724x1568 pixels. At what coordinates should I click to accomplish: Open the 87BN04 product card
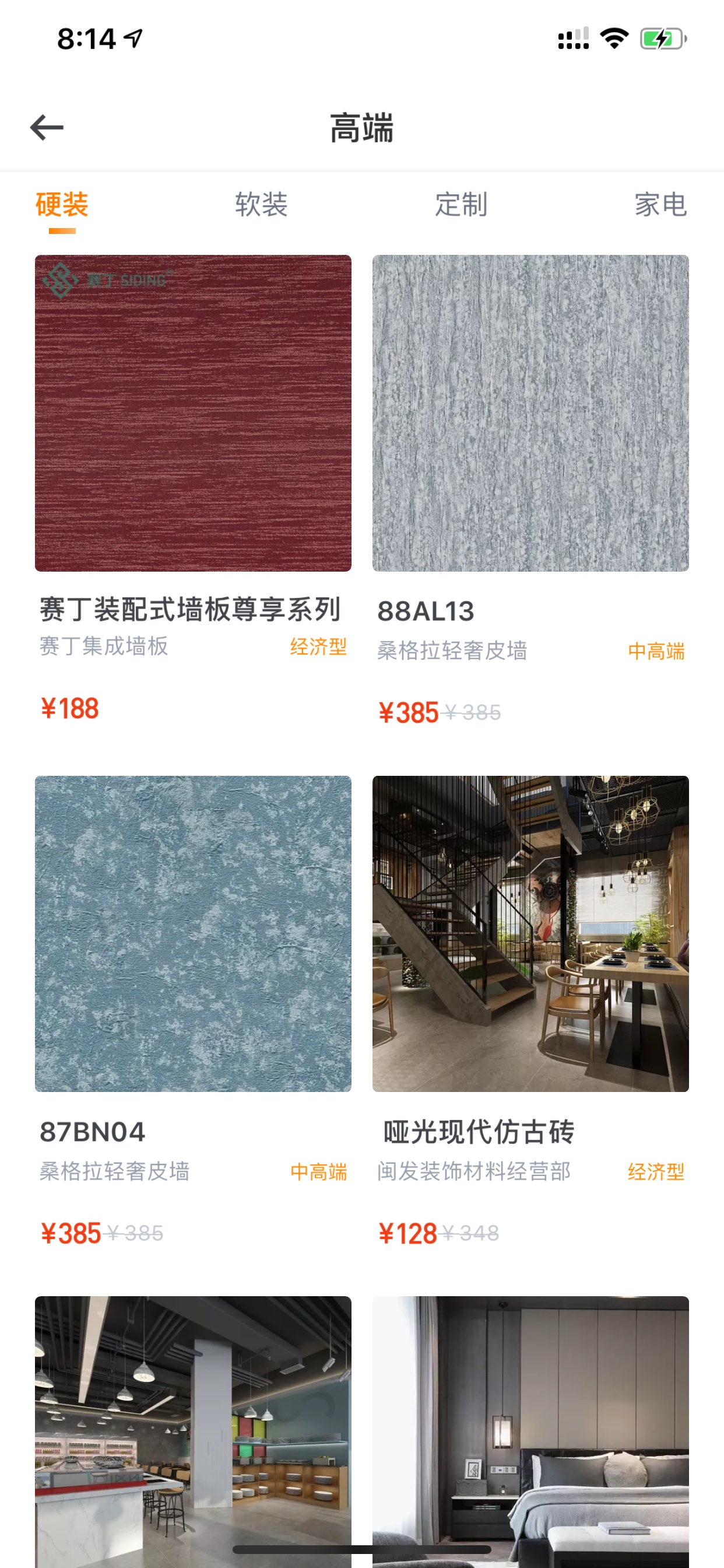(x=193, y=1013)
